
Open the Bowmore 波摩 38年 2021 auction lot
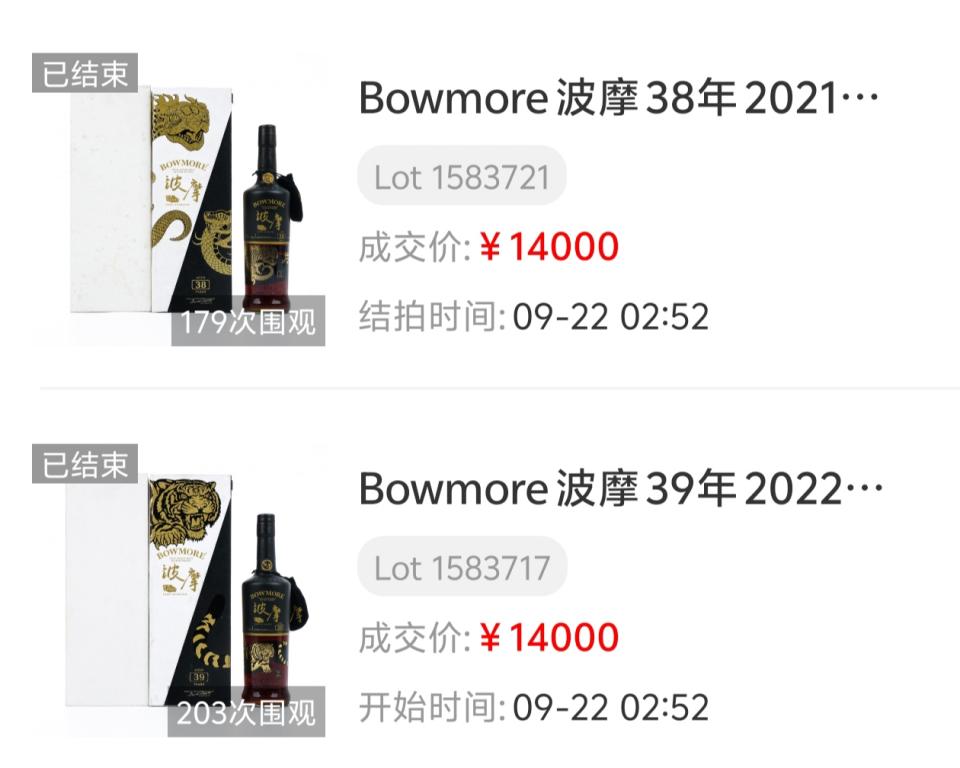pos(618,99)
